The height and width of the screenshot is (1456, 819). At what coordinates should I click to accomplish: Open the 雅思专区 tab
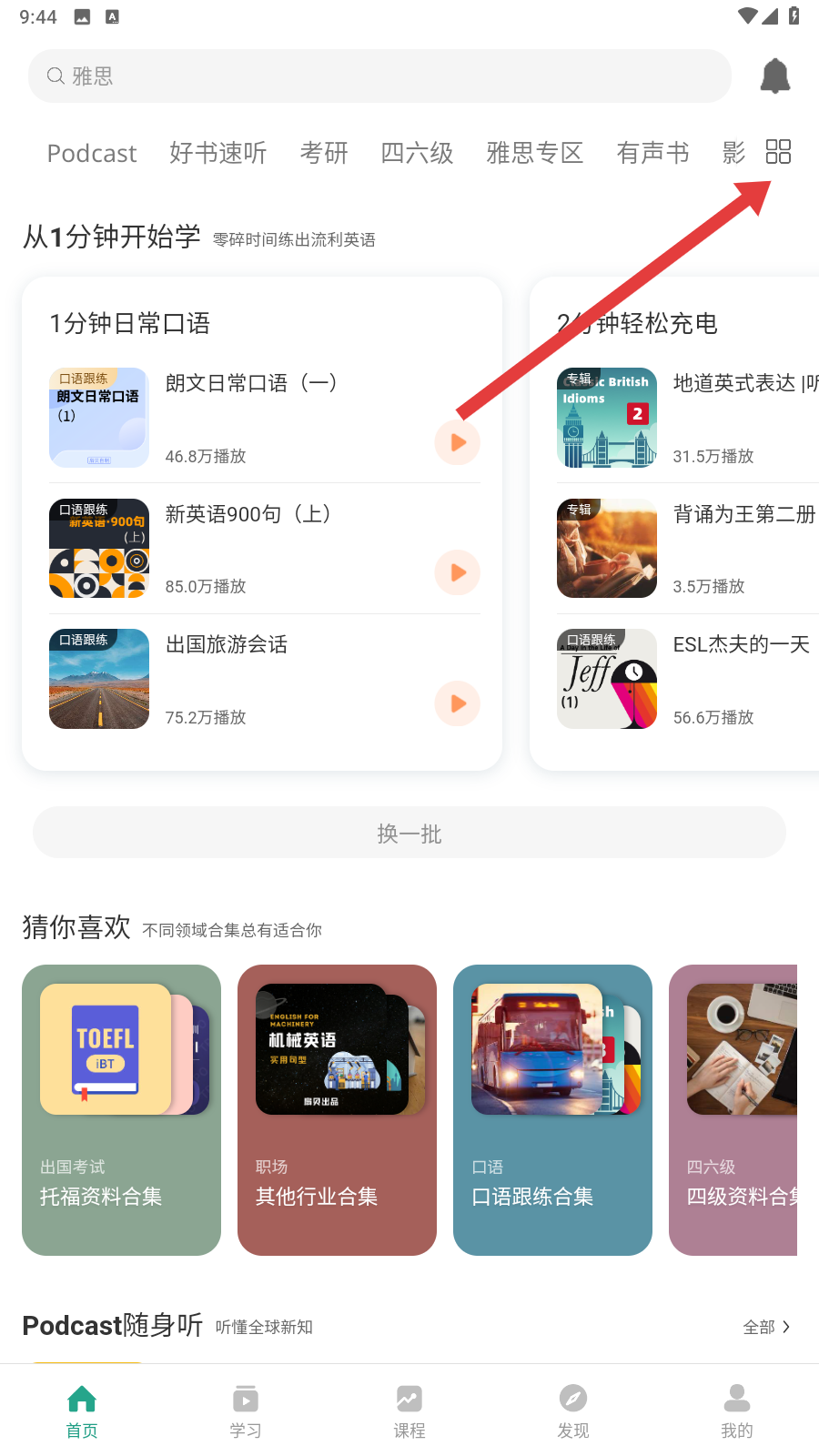(x=534, y=153)
